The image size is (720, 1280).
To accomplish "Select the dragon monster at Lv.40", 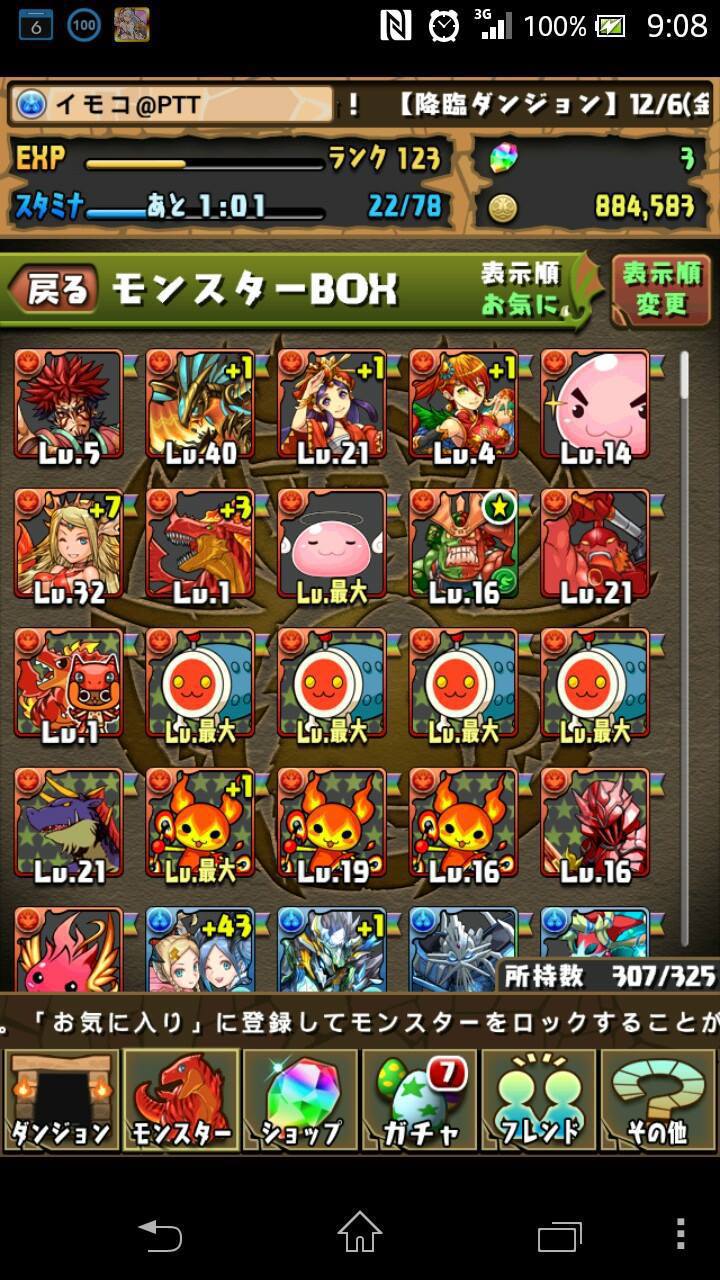I will (200, 406).
